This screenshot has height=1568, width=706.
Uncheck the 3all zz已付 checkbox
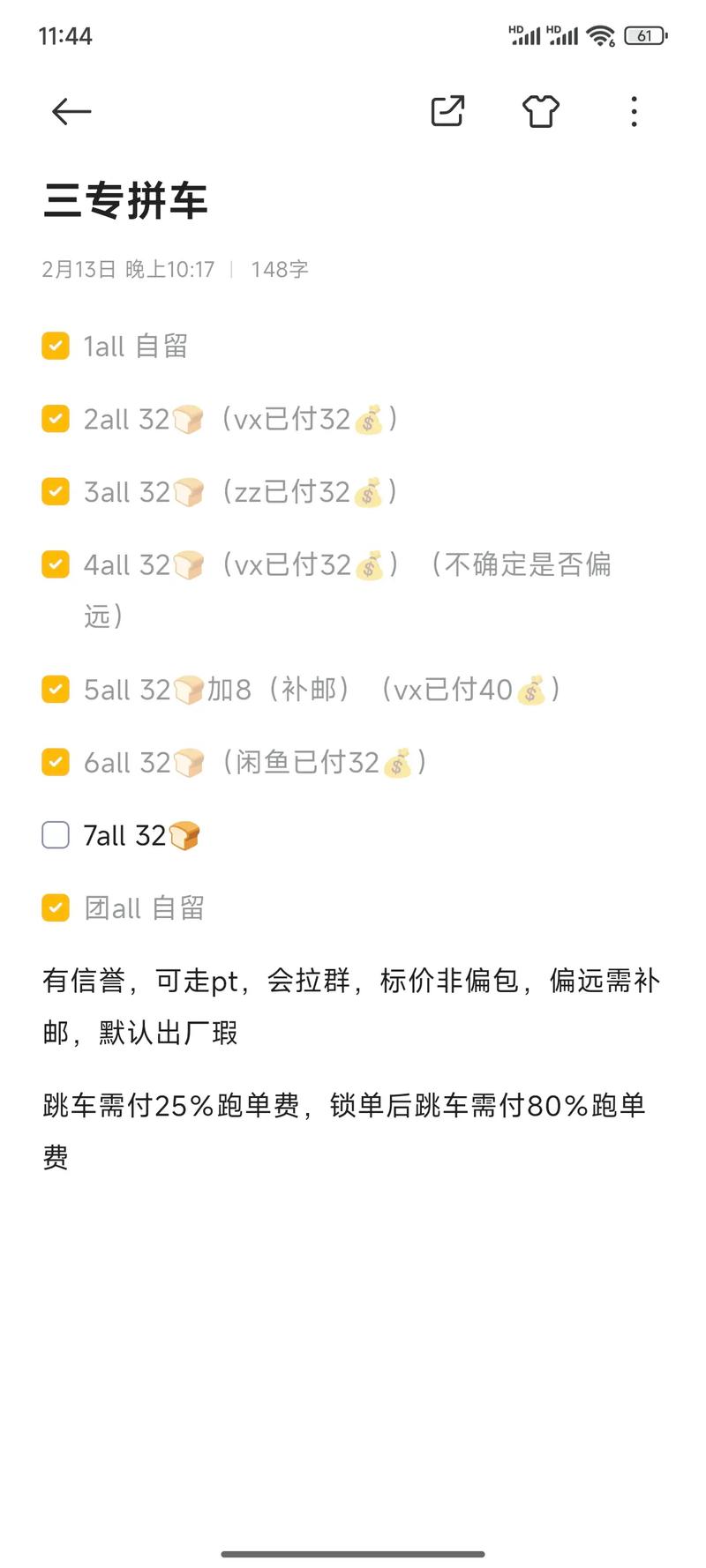56,491
